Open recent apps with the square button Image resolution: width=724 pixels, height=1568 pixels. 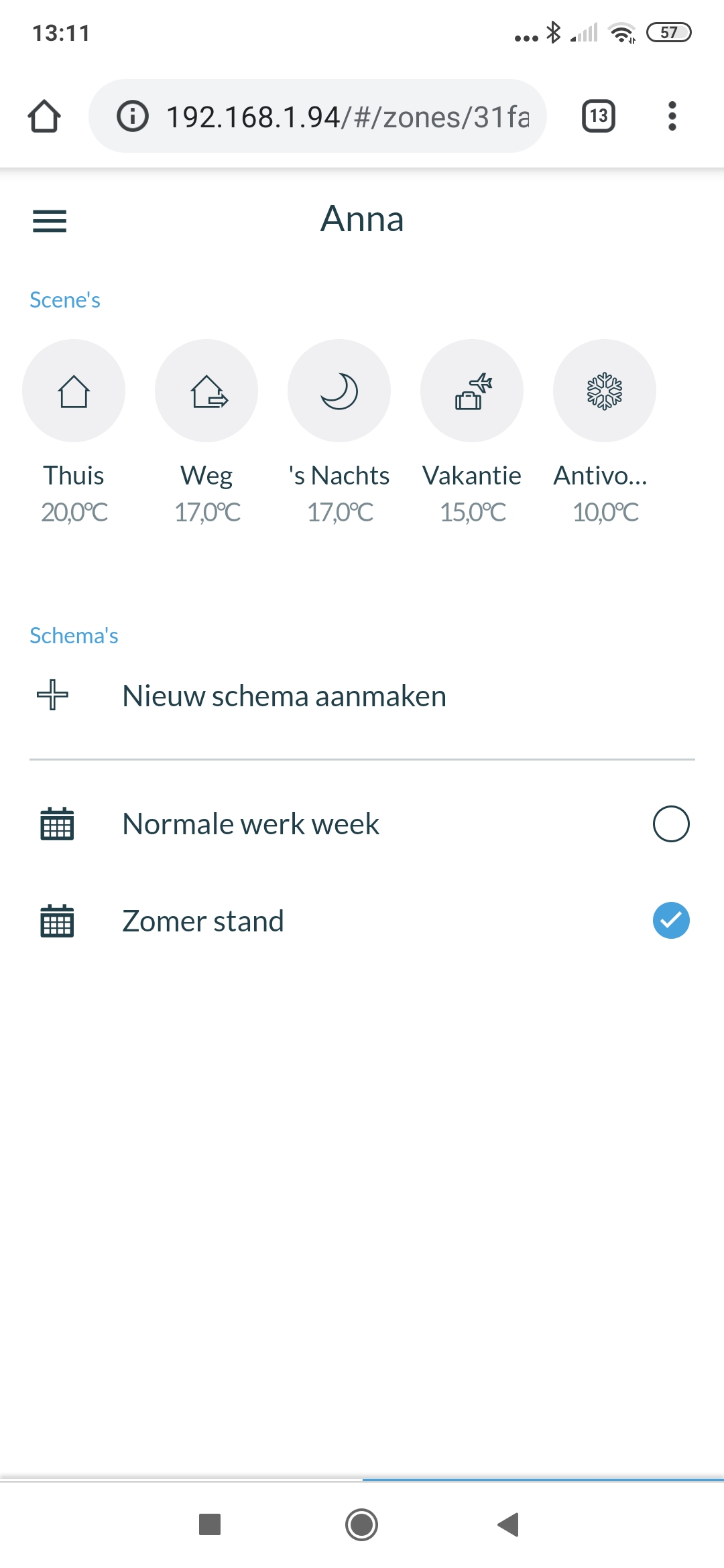[210, 1524]
